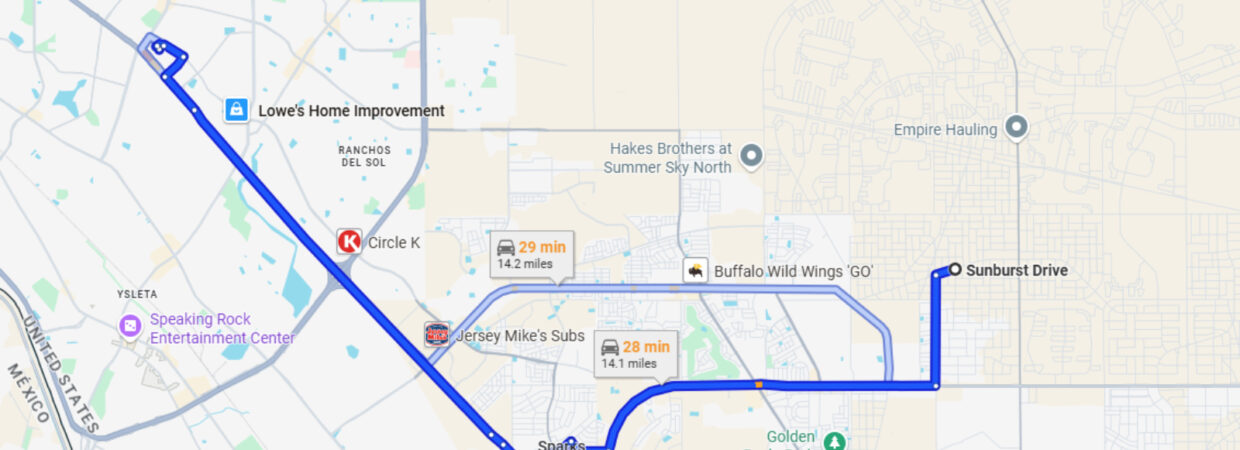The image size is (1240, 450).
Task: Choose the 29 min alternate route
Action: [532, 255]
